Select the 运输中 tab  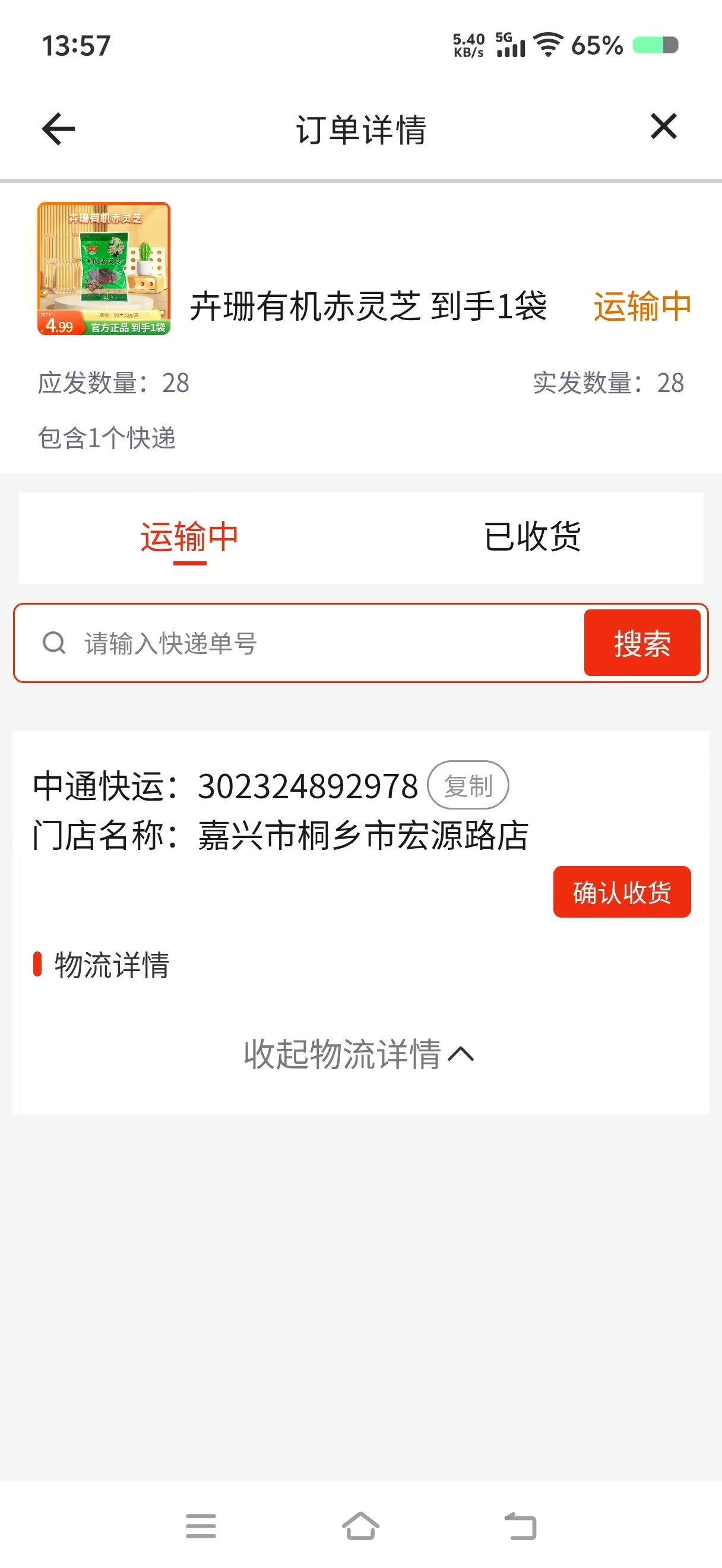pos(190,538)
